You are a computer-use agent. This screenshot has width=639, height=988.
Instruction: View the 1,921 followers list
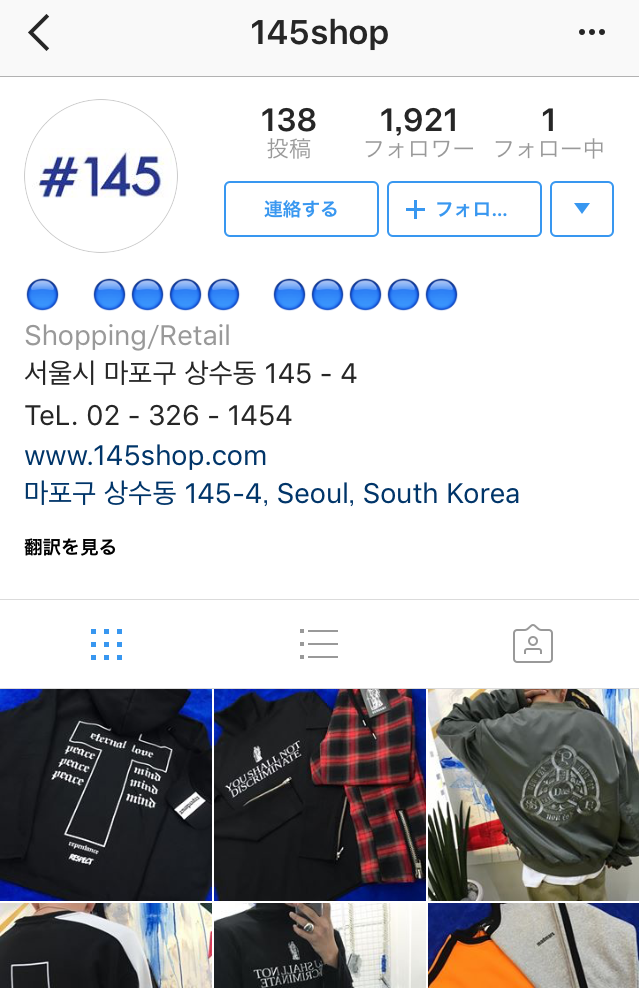click(418, 133)
